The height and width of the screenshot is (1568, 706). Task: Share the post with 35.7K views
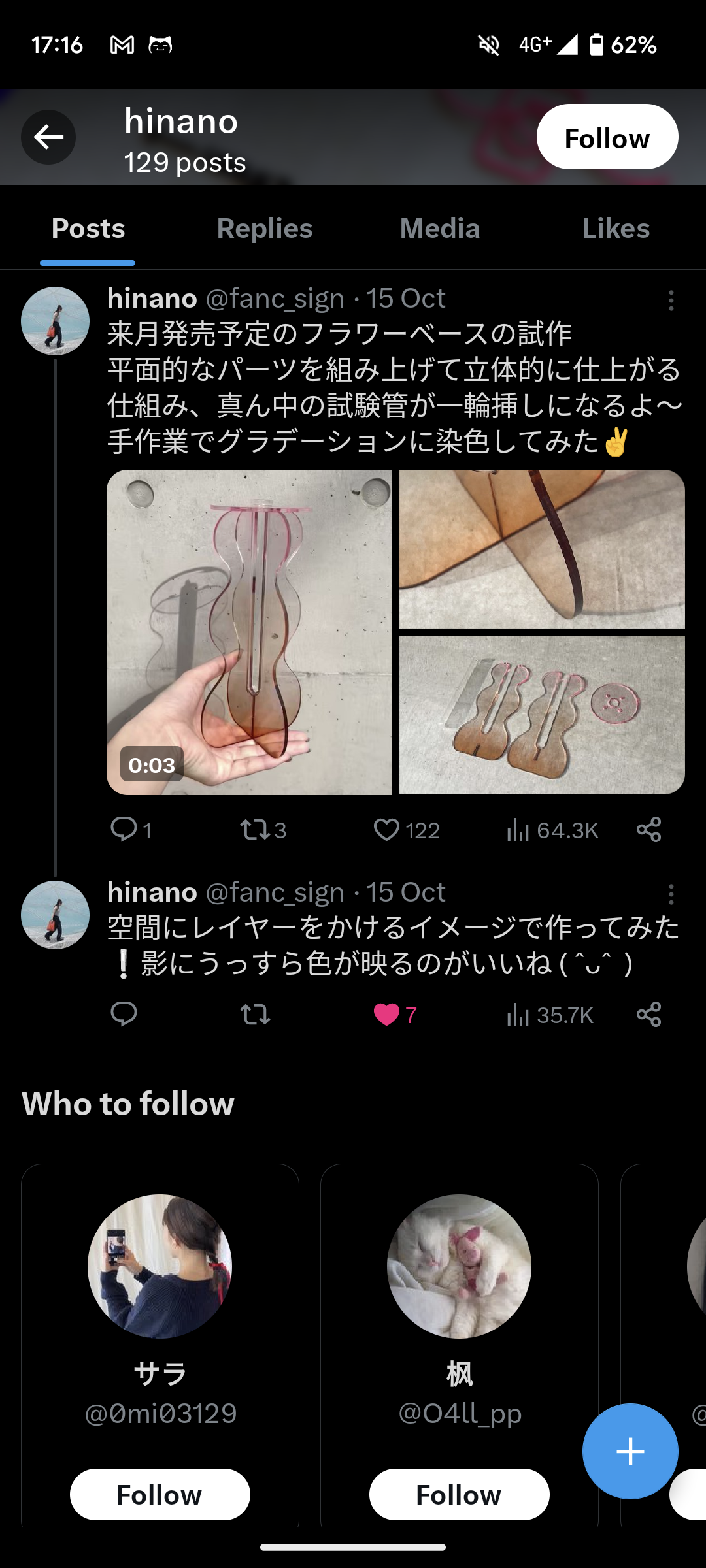click(648, 1015)
